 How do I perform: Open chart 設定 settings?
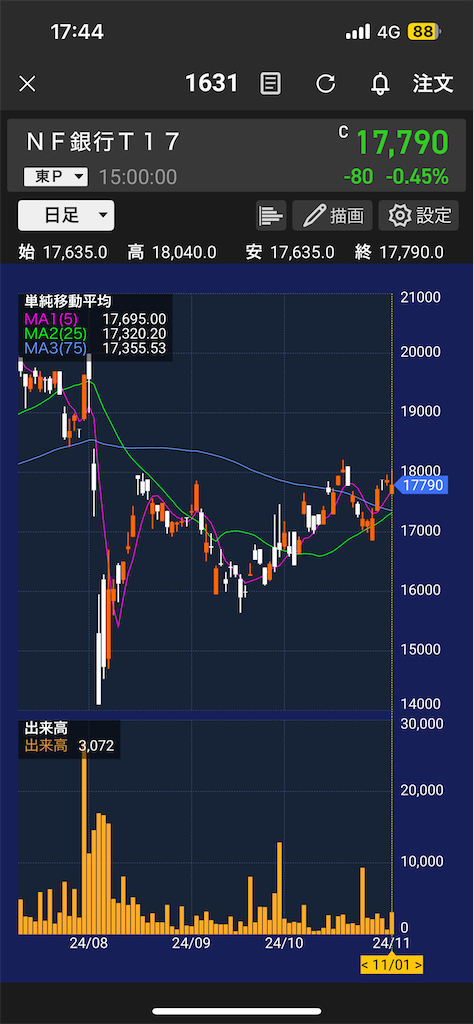419,216
